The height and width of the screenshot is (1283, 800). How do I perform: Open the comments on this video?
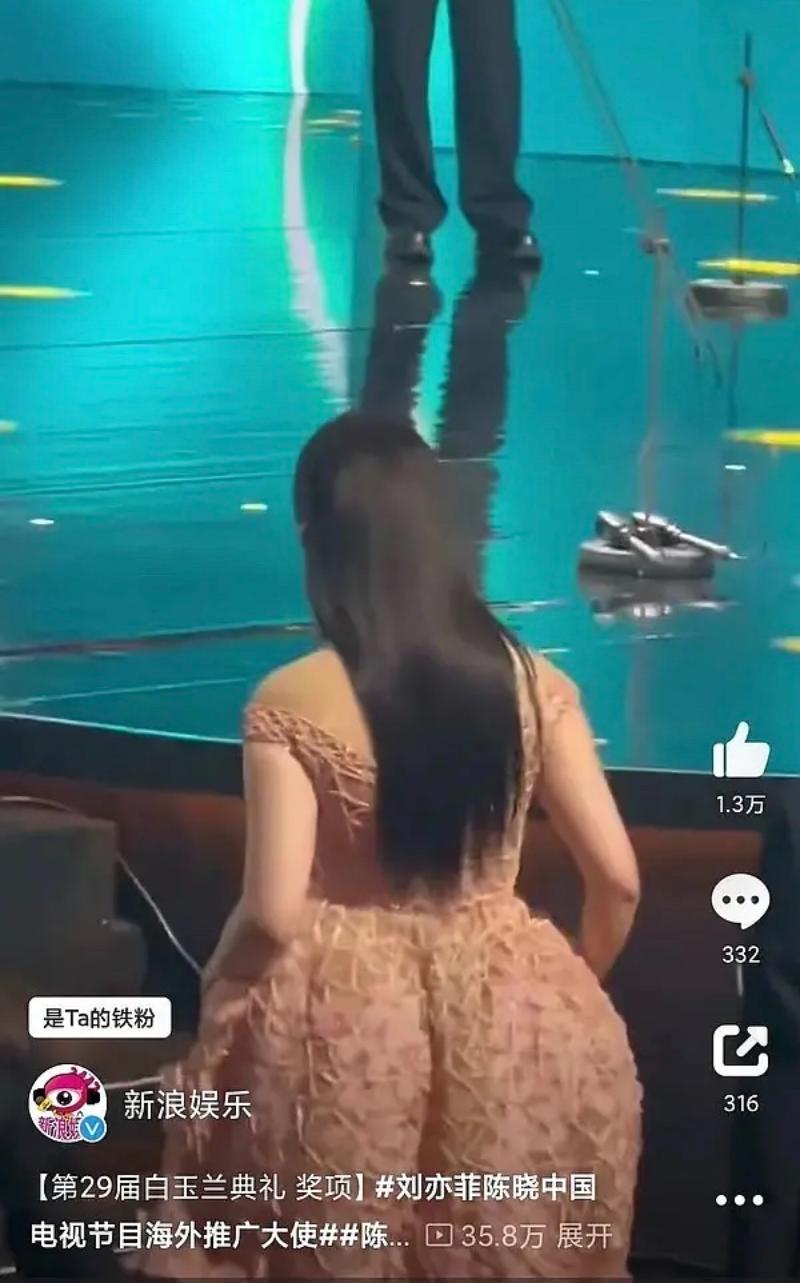740,901
